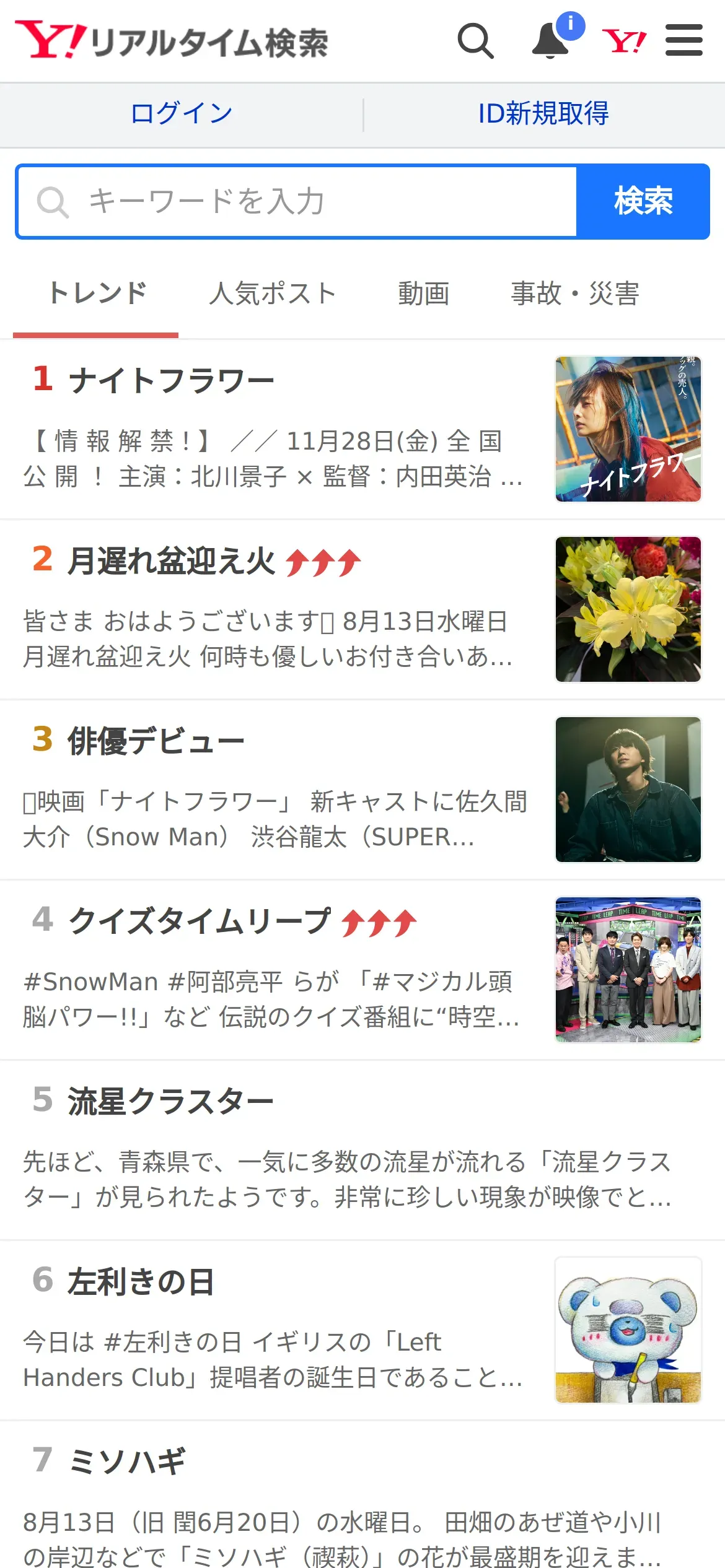Switch to the 事故・災害 tab
Image resolution: width=725 pixels, height=1568 pixels.
pos(575,294)
